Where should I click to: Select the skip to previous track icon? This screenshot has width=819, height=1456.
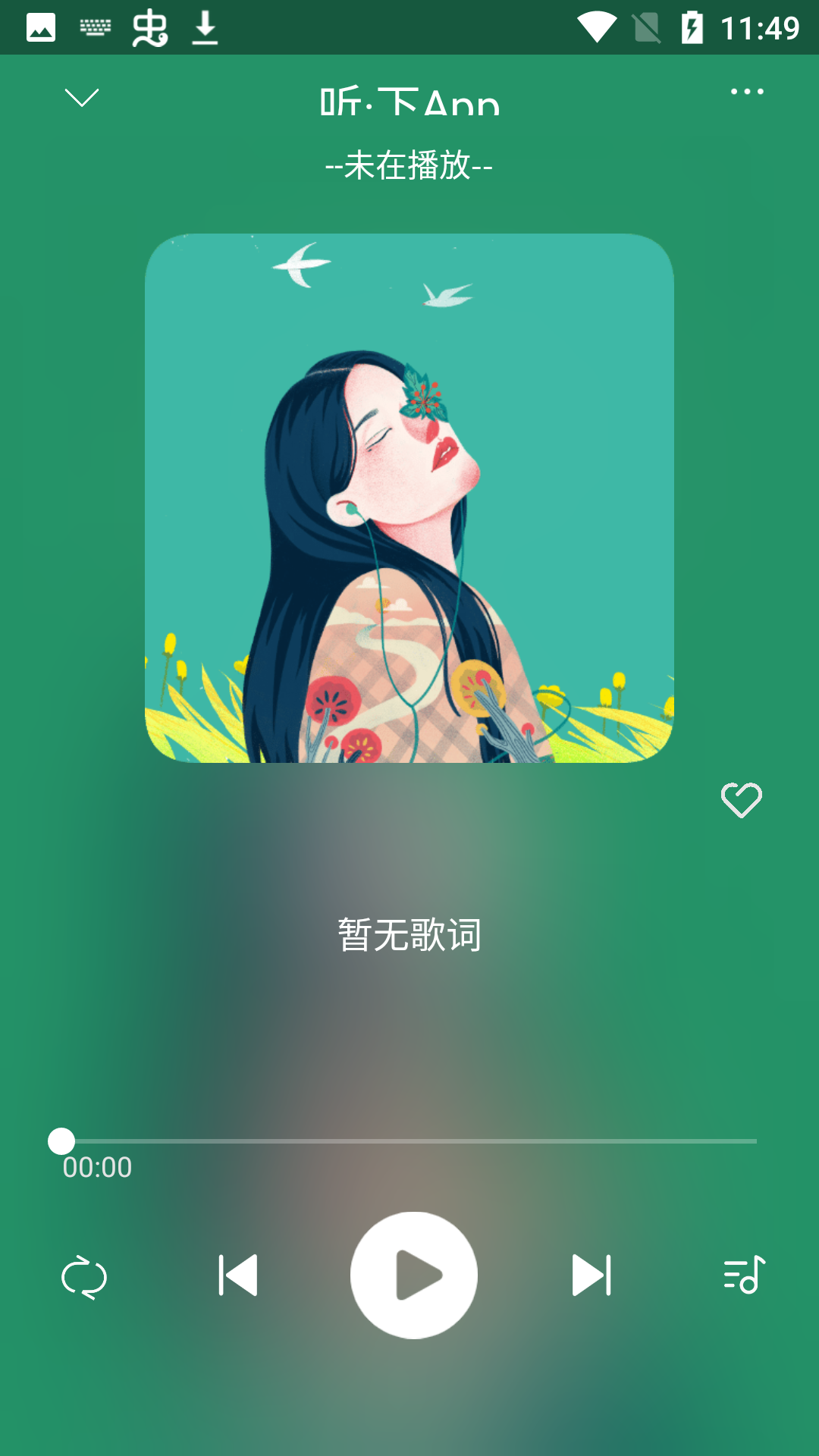237,1276
